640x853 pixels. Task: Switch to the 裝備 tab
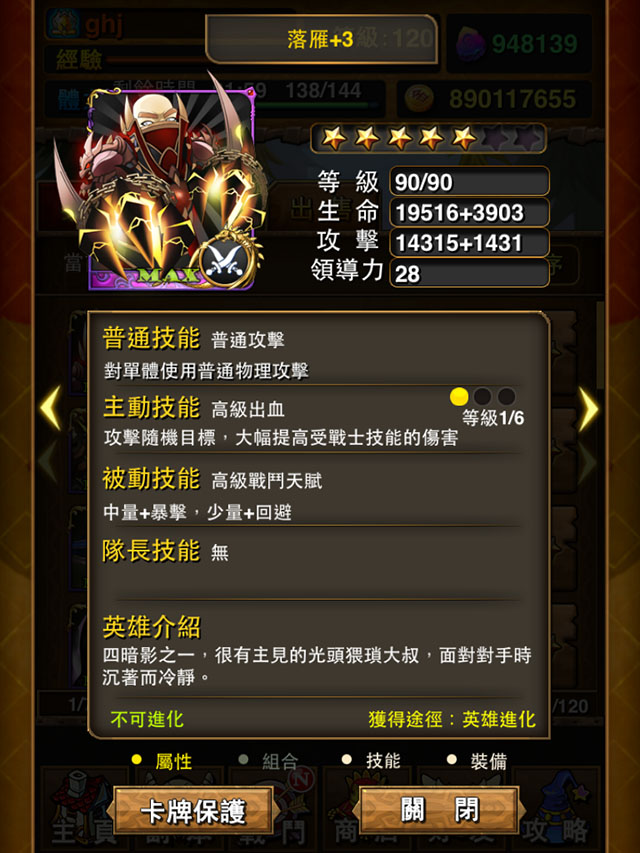[488, 761]
